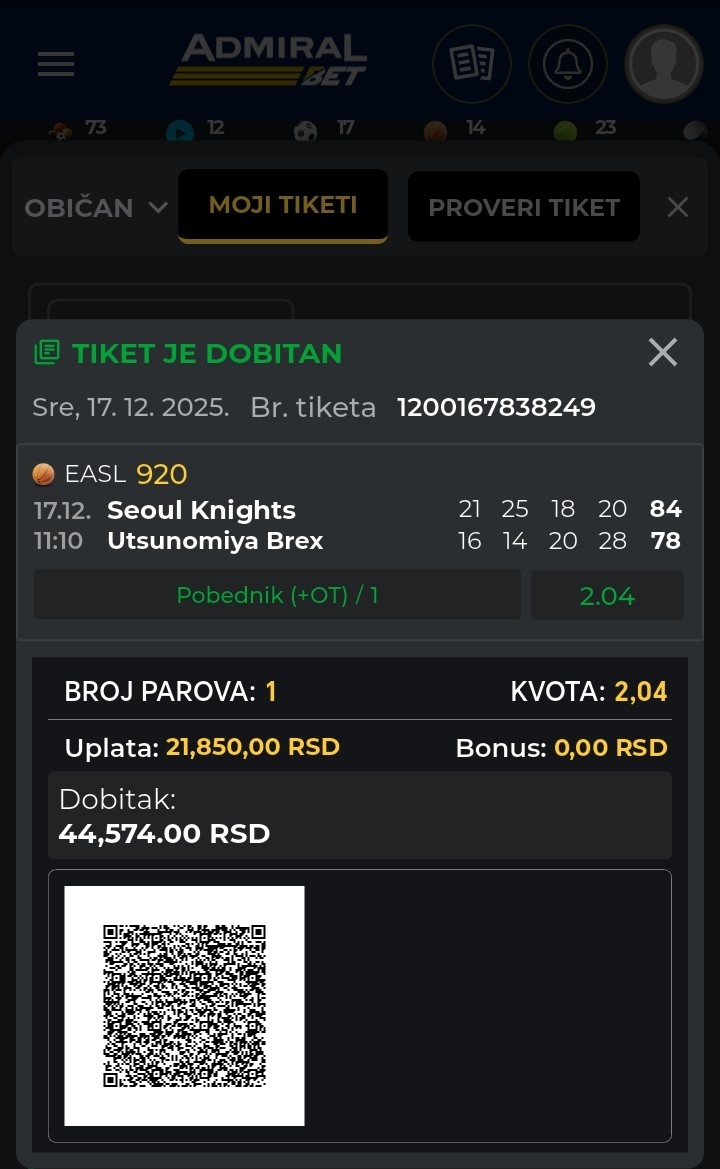Open the bet slip icon in header
This screenshot has height=1169, width=720.
point(472,64)
